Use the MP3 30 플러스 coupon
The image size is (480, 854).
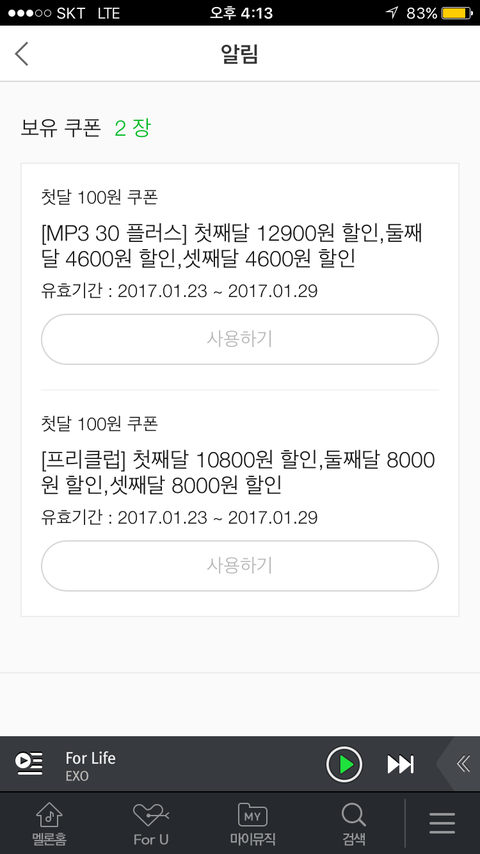tap(240, 339)
